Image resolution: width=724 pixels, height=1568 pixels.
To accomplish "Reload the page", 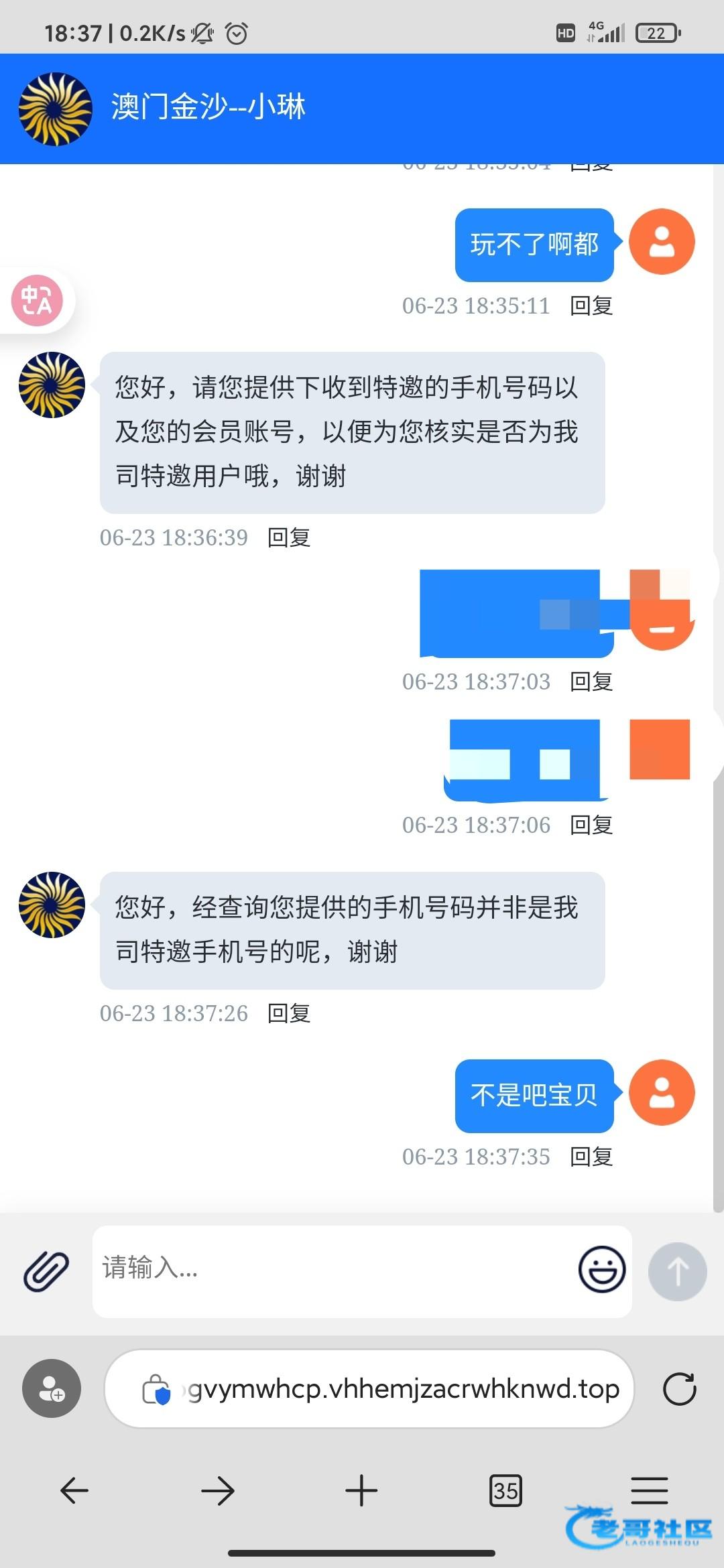I will pos(679,1389).
